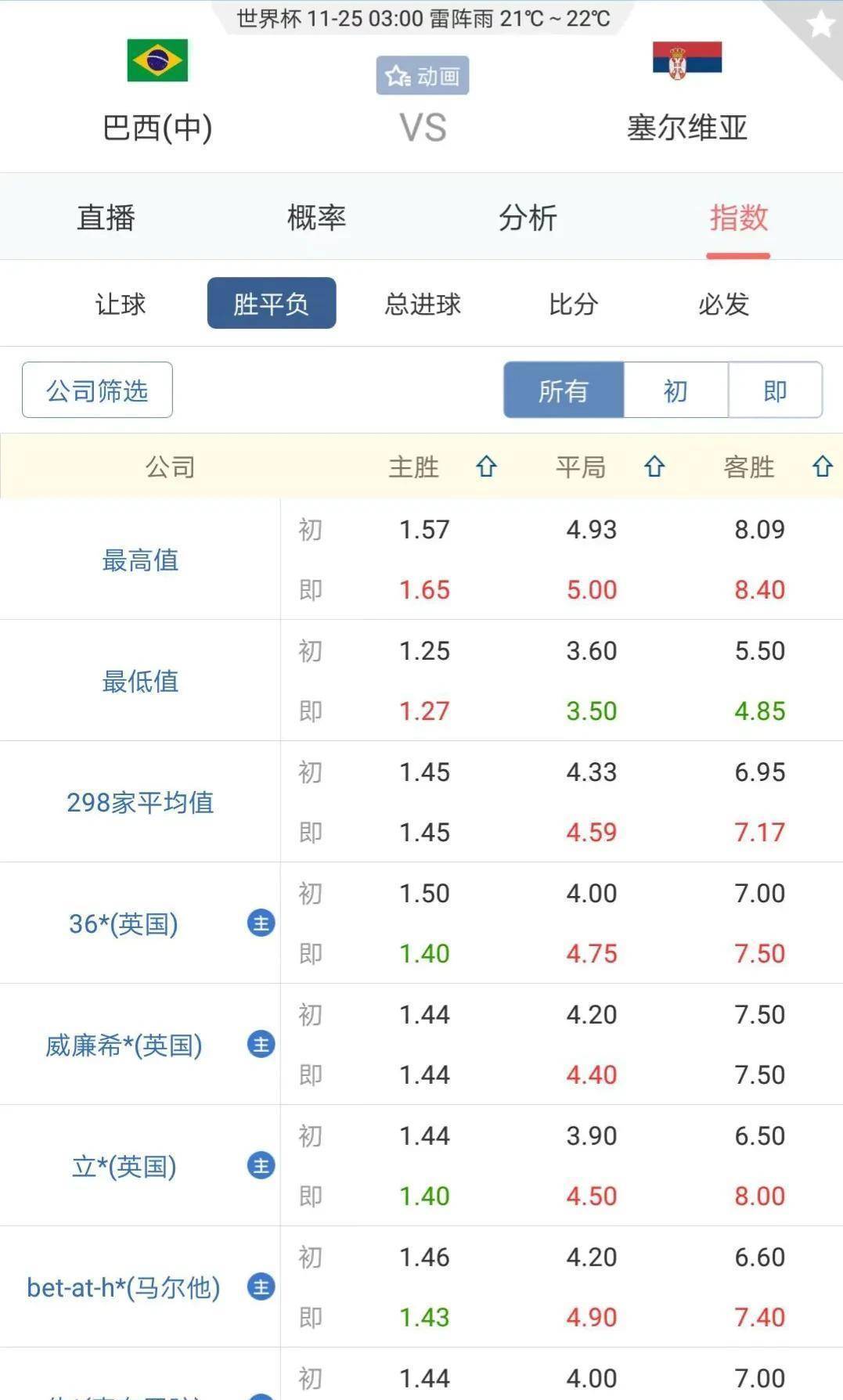Click the 298家平均值 company link

click(141, 802)
